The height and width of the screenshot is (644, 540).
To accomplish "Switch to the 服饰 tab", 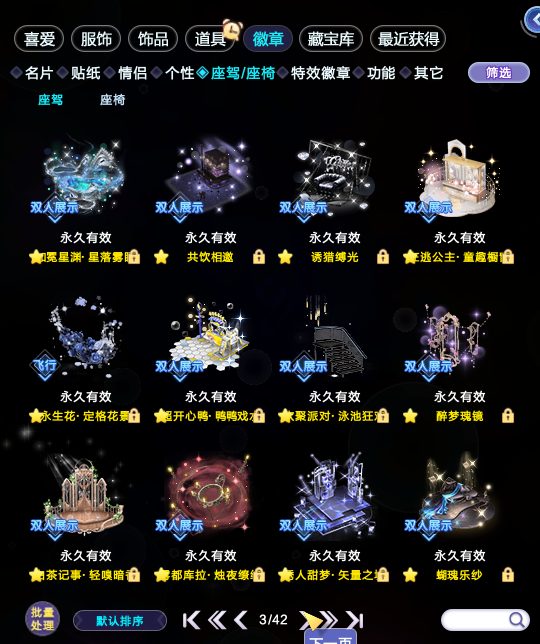I will 96,39.
